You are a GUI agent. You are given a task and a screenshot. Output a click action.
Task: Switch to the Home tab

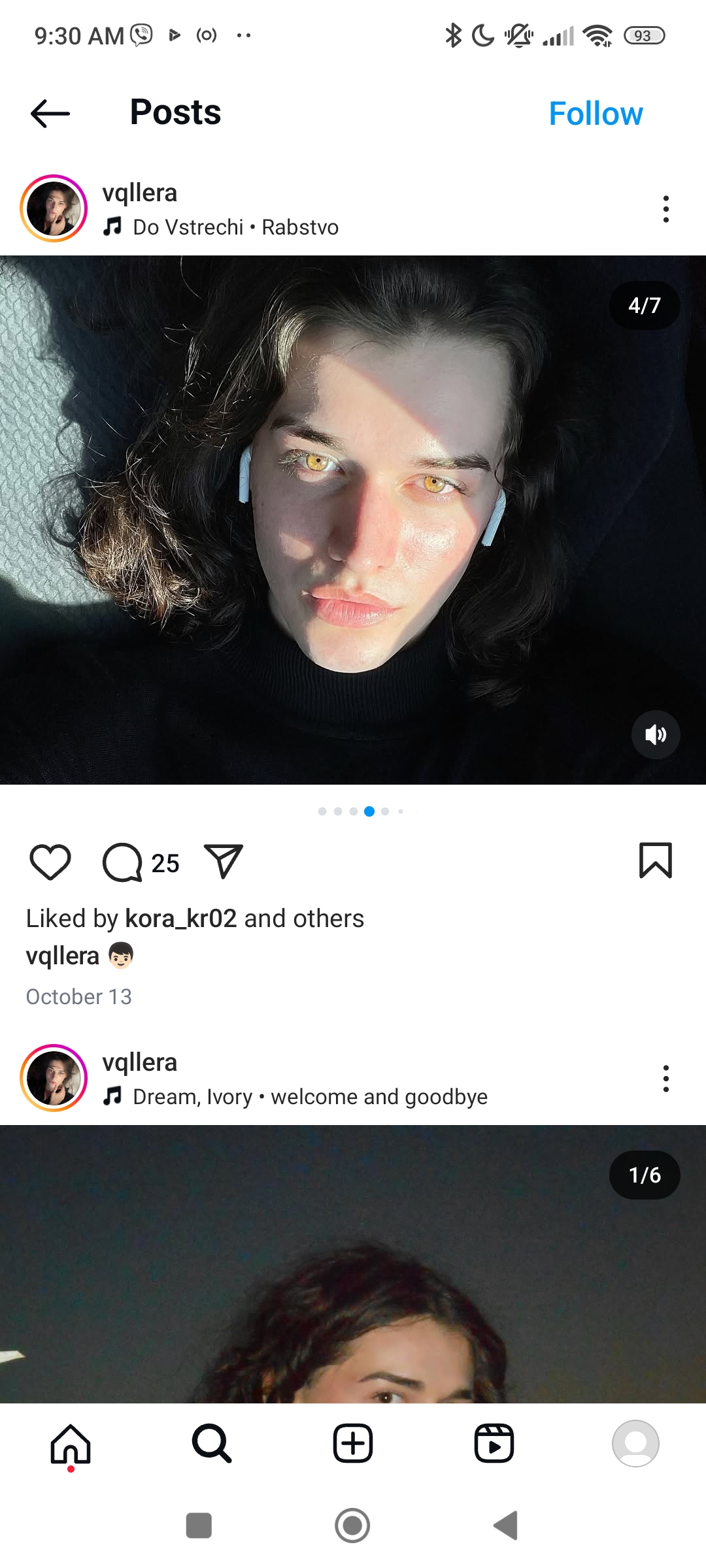click(x=71, y=1444)
